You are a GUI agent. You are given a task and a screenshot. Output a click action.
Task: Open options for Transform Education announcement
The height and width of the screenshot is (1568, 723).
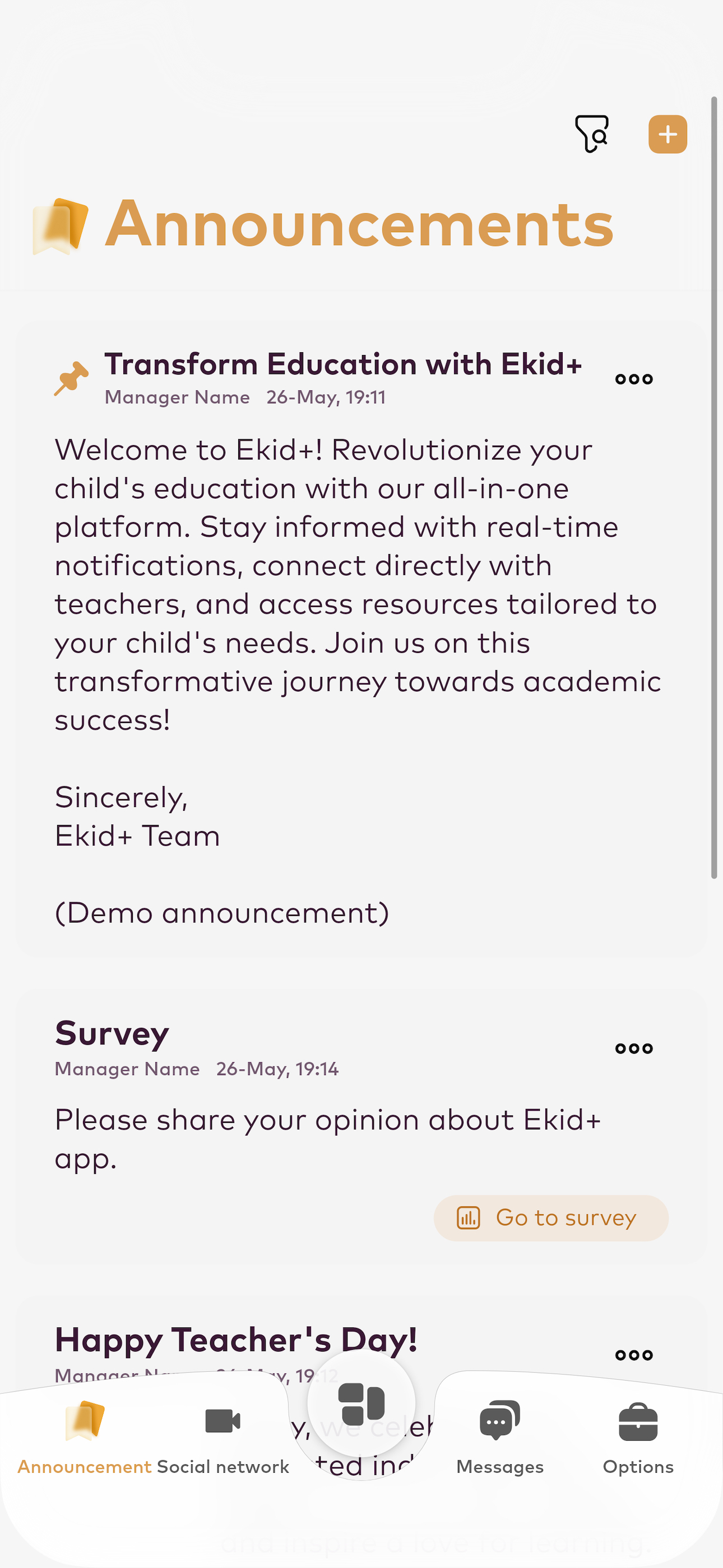click(x=633, y=379)
